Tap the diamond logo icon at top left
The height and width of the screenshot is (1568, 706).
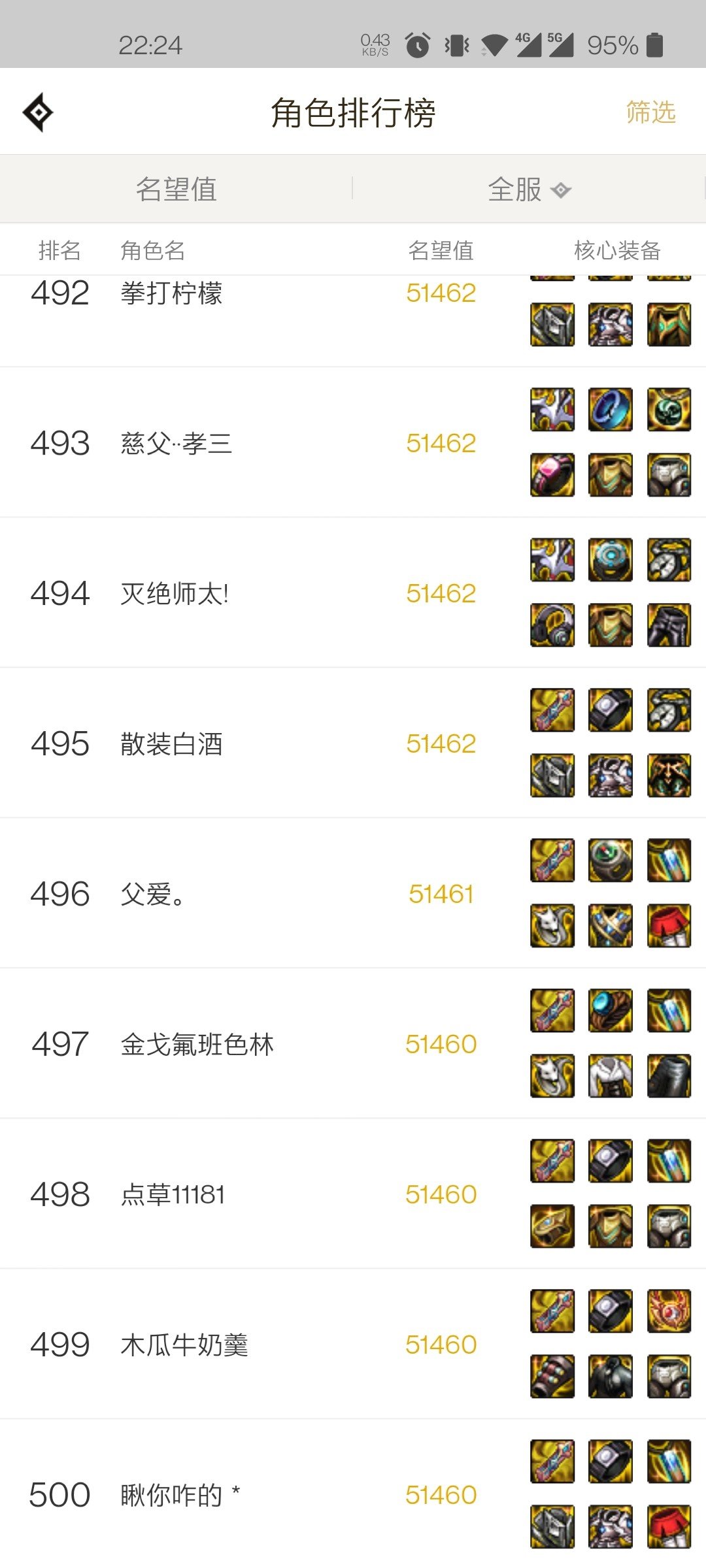[x=38, y=112]
